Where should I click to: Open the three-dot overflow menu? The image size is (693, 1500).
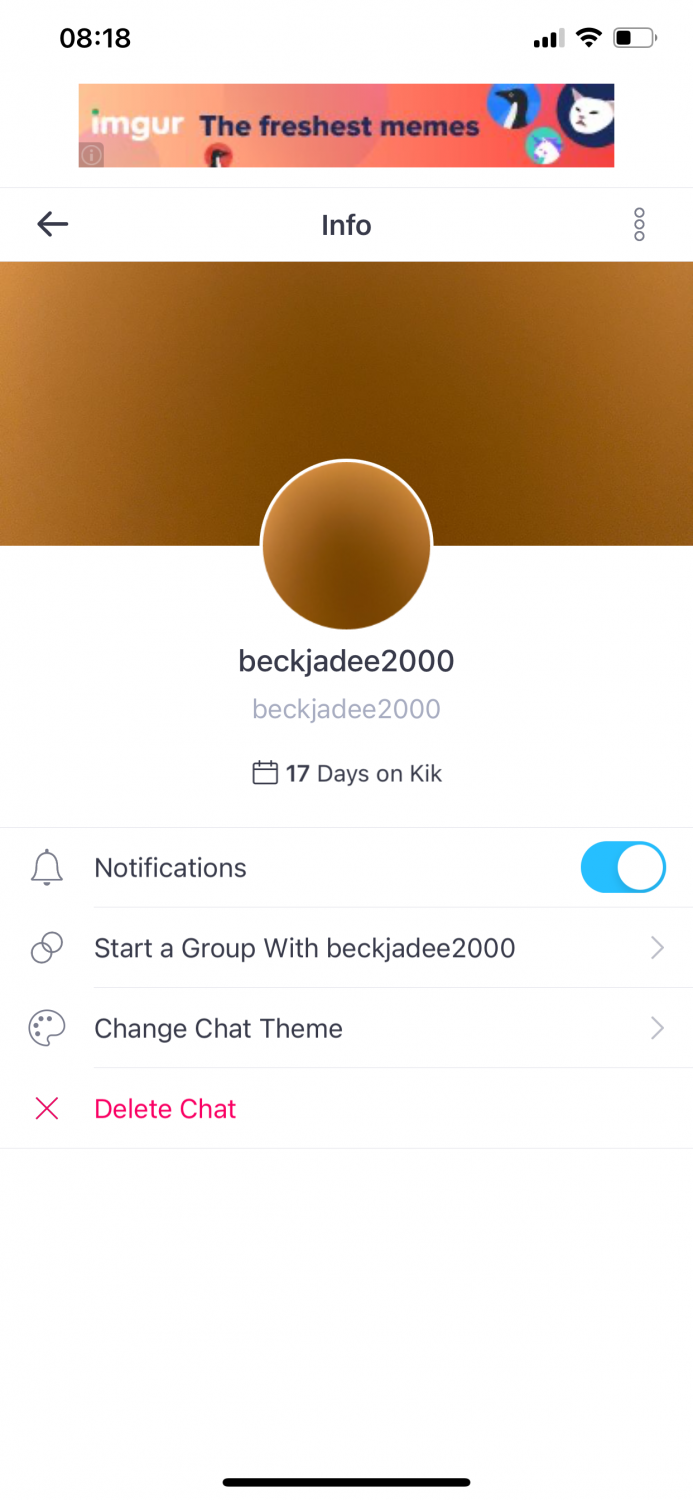639,225
